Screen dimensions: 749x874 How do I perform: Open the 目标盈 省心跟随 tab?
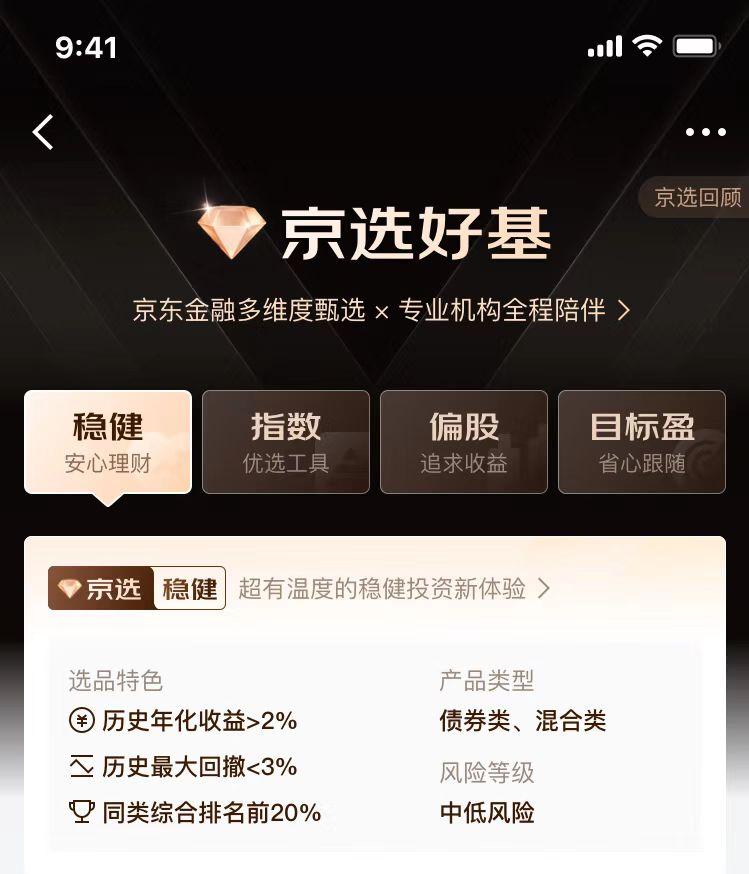[x=642, y=441]
